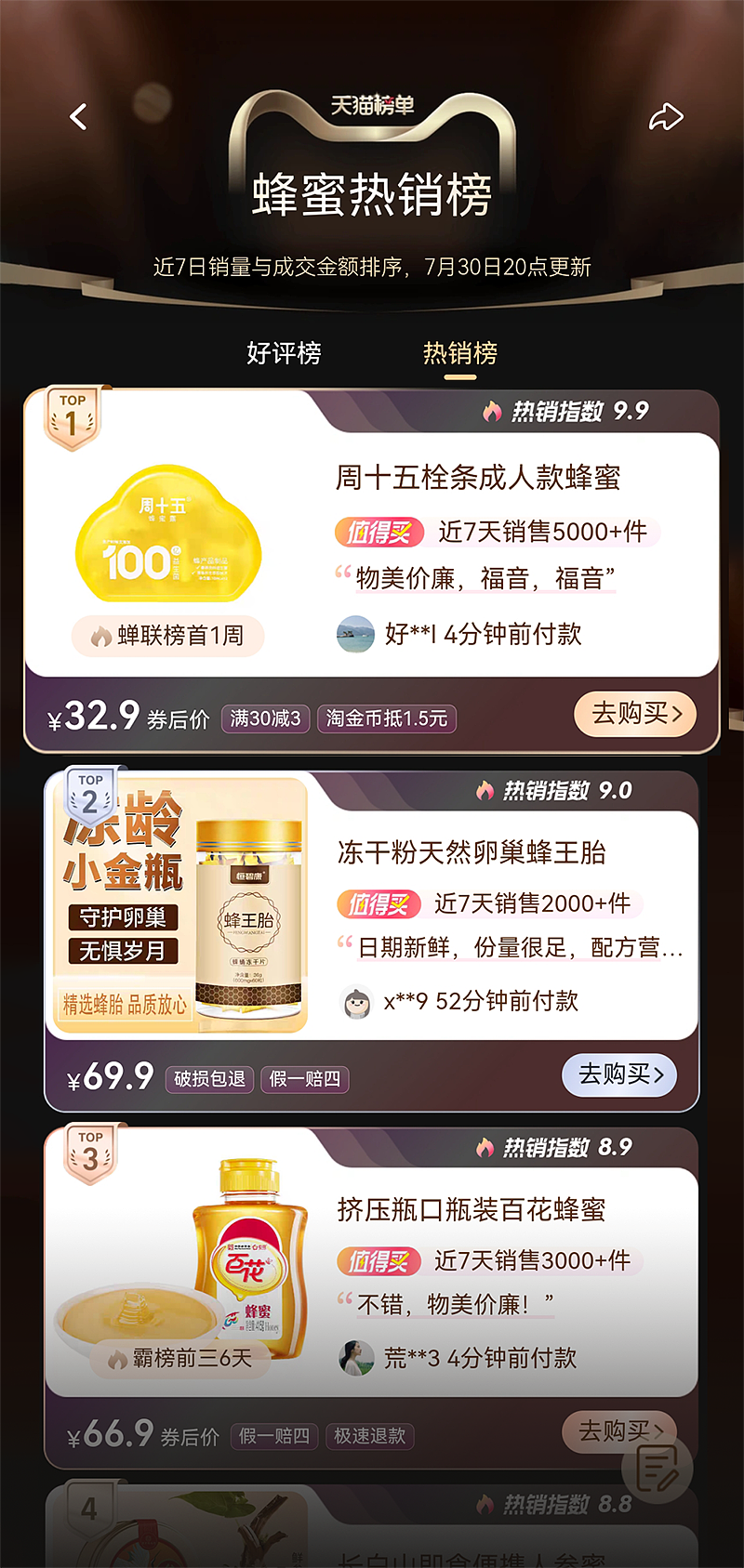This screenshot has width=744, height=1568.
Task: Tap the share icon at top right
Action: (x=667, y=115)
